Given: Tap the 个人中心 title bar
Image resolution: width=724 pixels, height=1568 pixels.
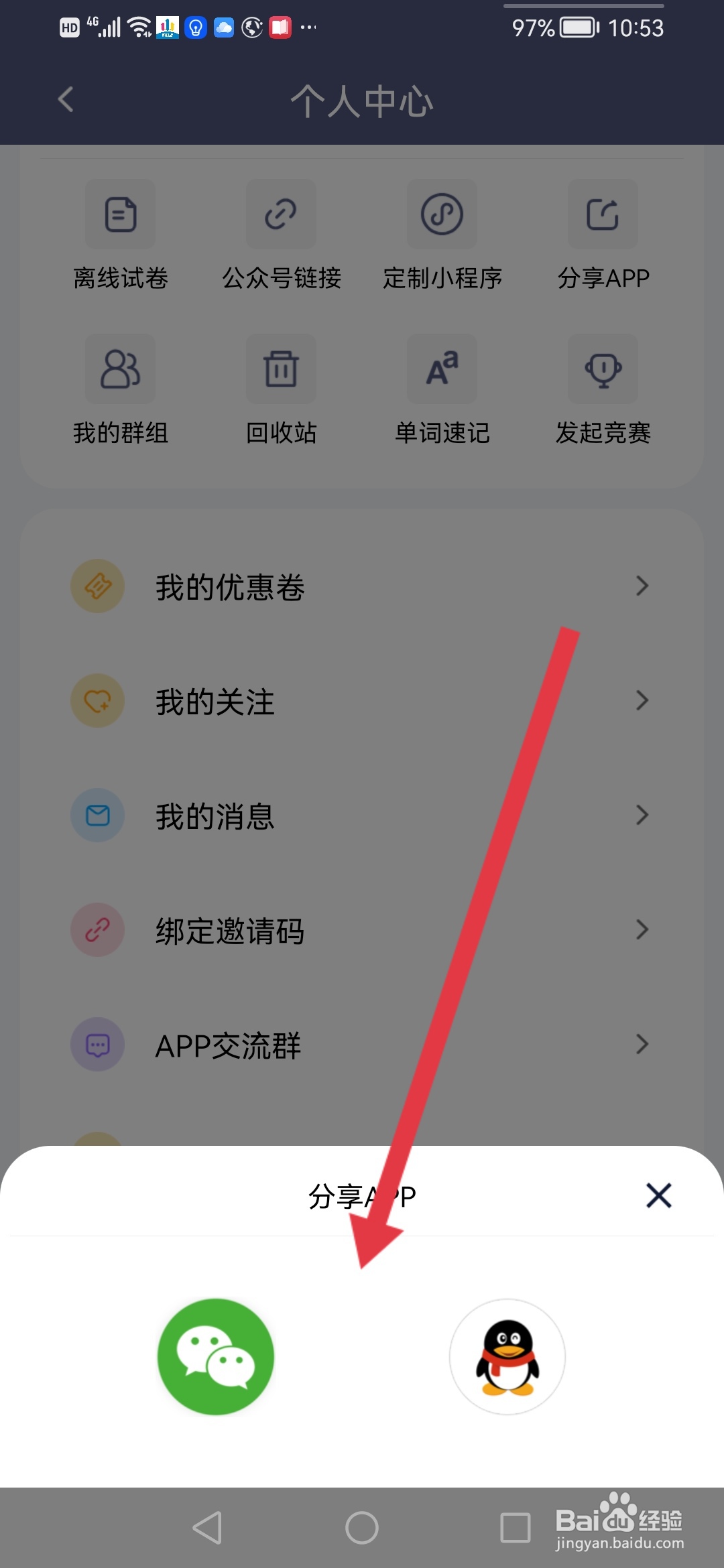Looking at the screenshot, I should [362, 101].
